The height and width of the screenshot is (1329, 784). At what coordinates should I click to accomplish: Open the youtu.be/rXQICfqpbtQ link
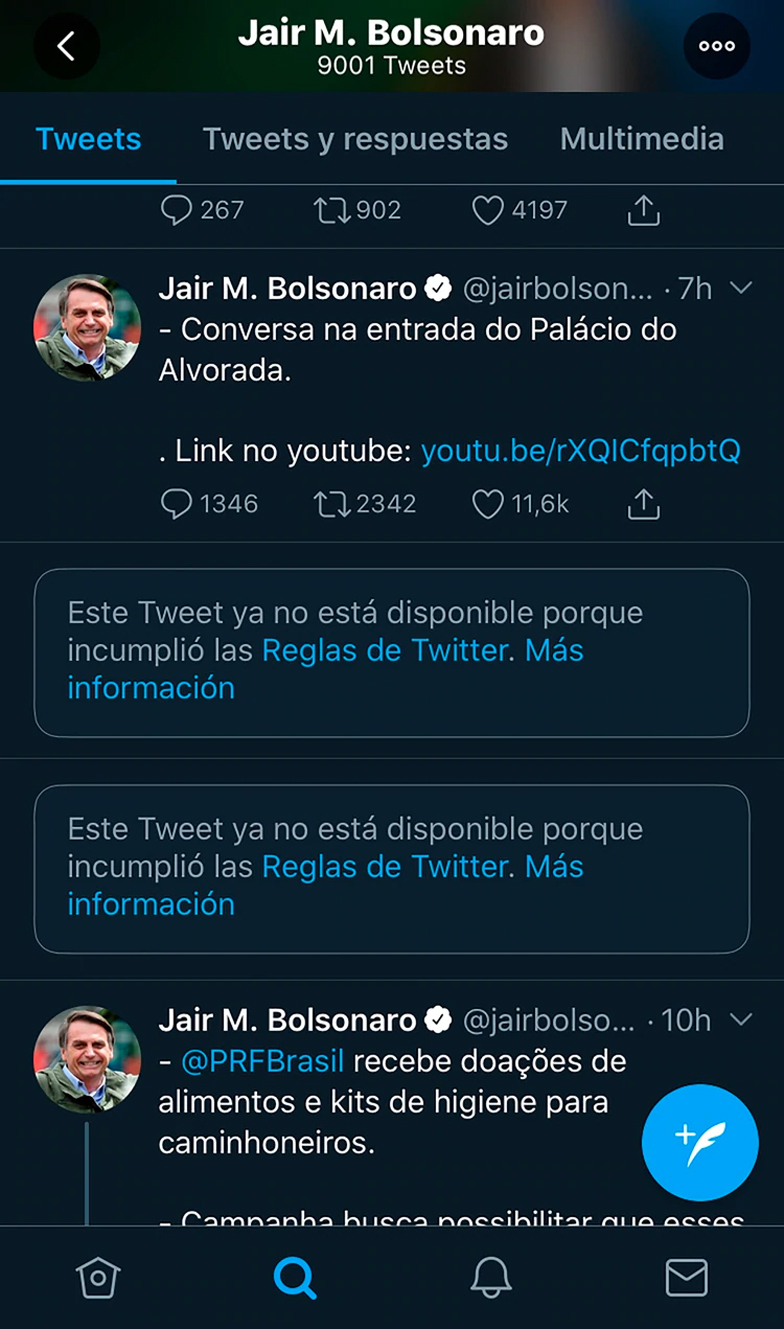[x=580, y=451]
